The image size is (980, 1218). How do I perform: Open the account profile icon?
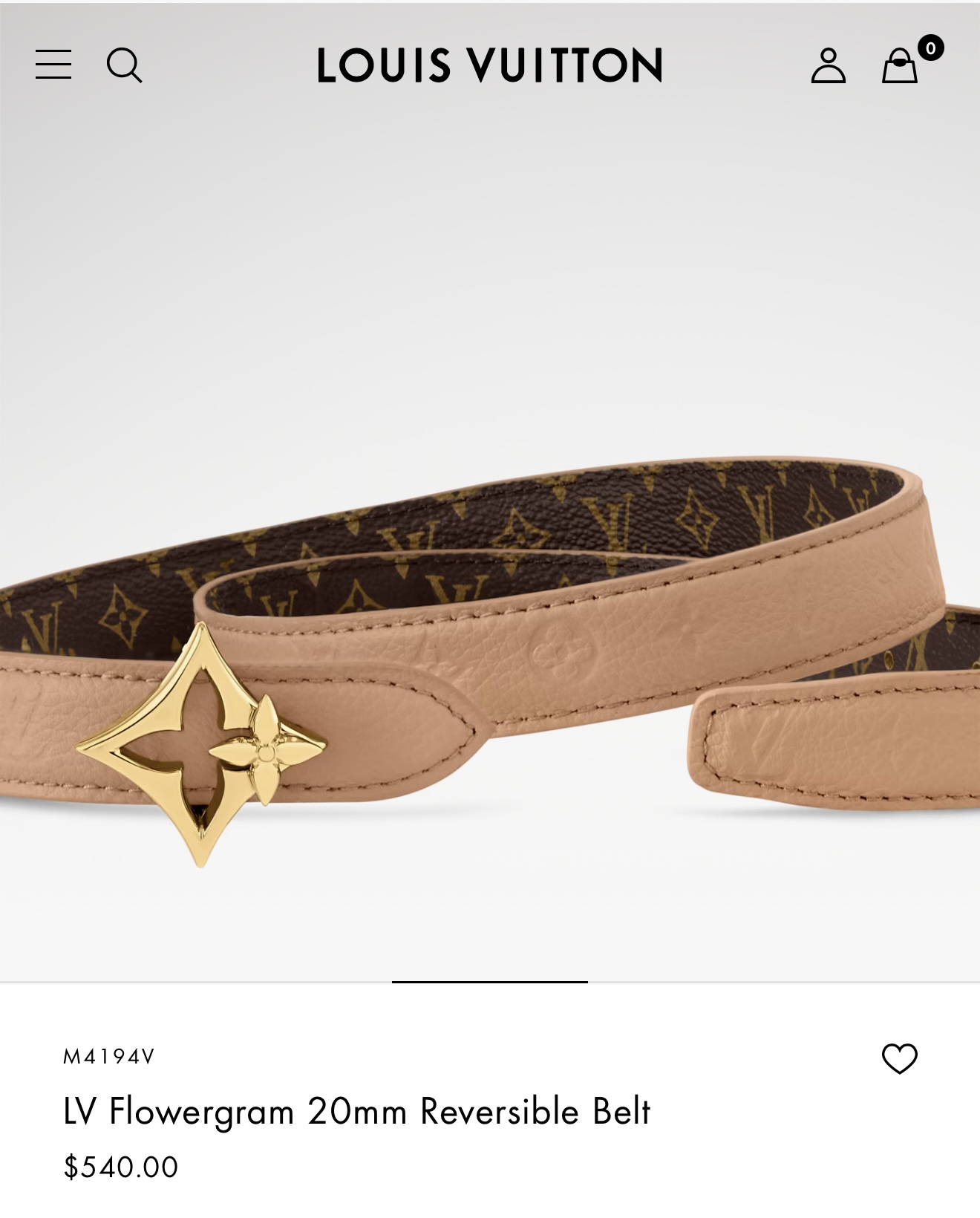(828, 65)
